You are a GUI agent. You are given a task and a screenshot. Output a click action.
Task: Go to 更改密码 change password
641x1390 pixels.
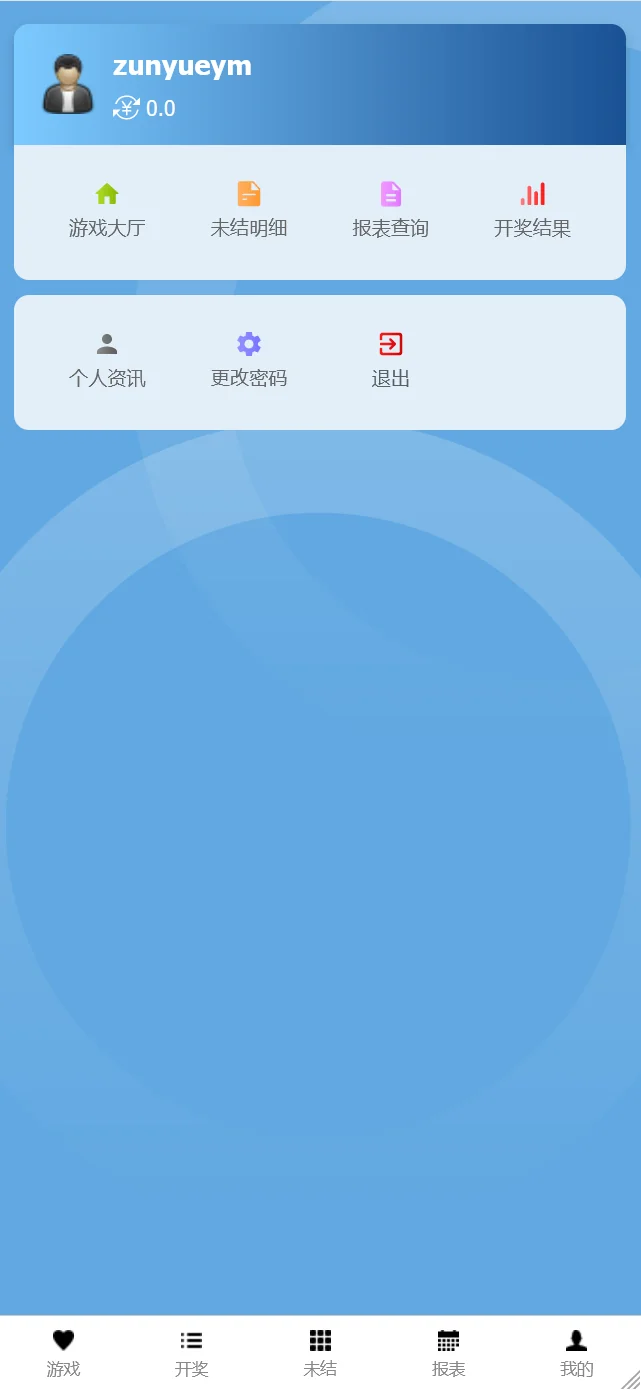point(249,361)
